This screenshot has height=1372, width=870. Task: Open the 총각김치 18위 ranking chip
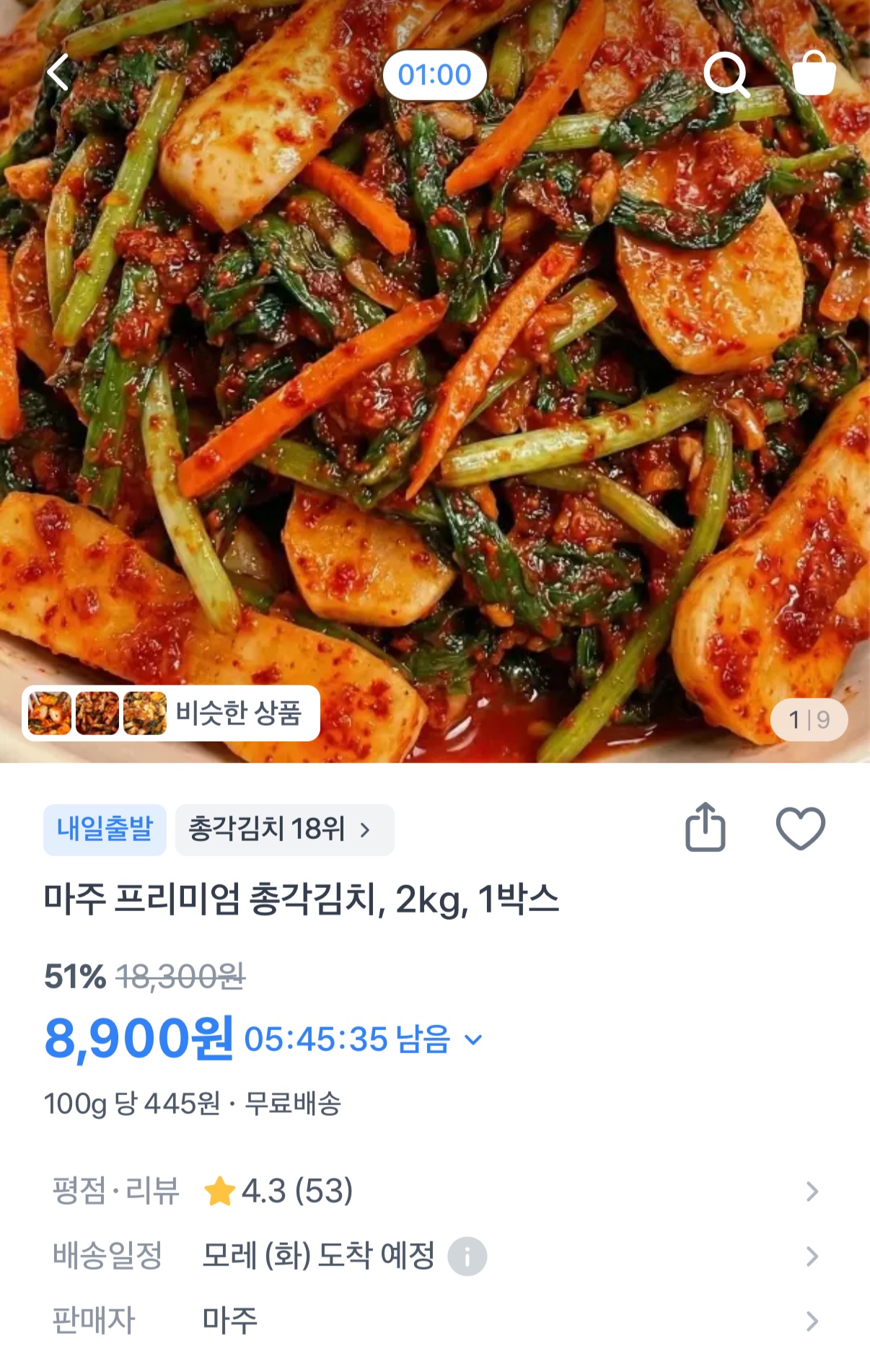point(284,830)
